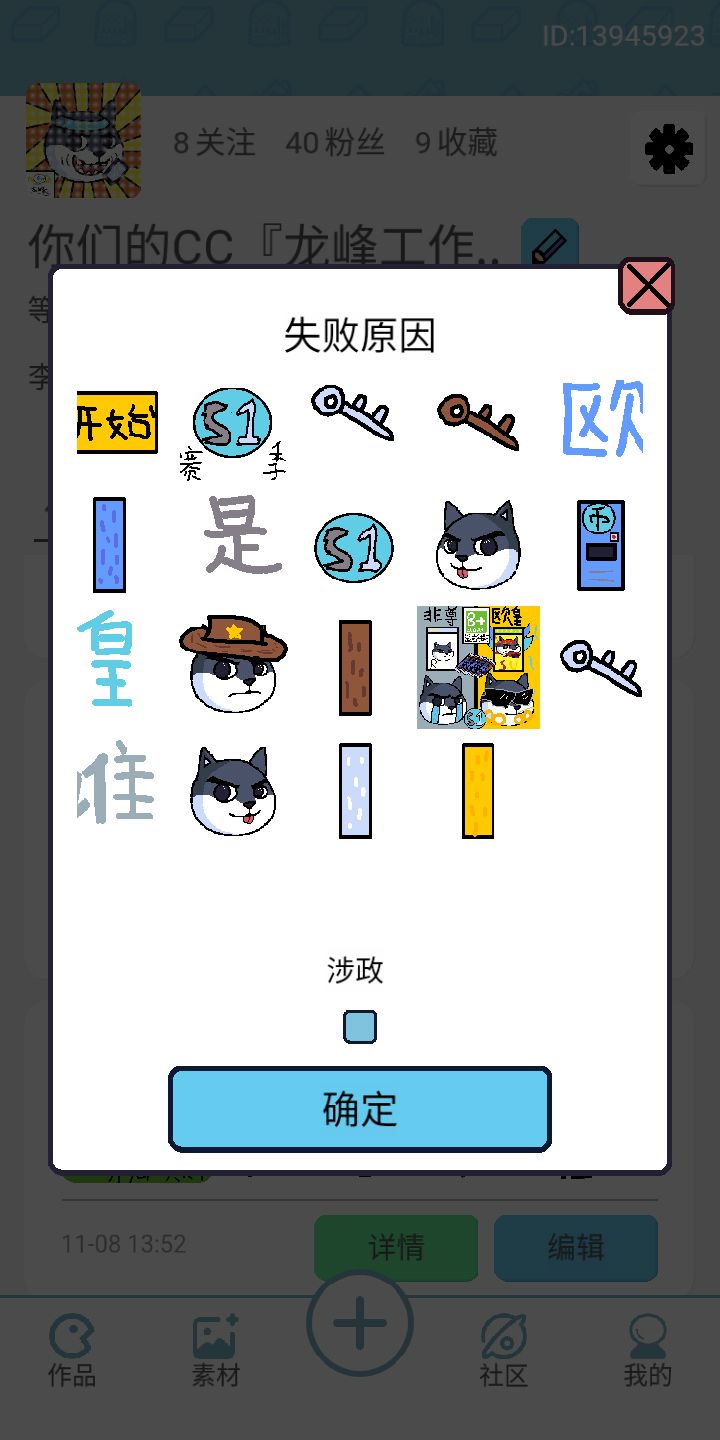The image size is (720, 1440).
Task: Close the 失败原因 dialog with the X
Action: click(646, 285)
